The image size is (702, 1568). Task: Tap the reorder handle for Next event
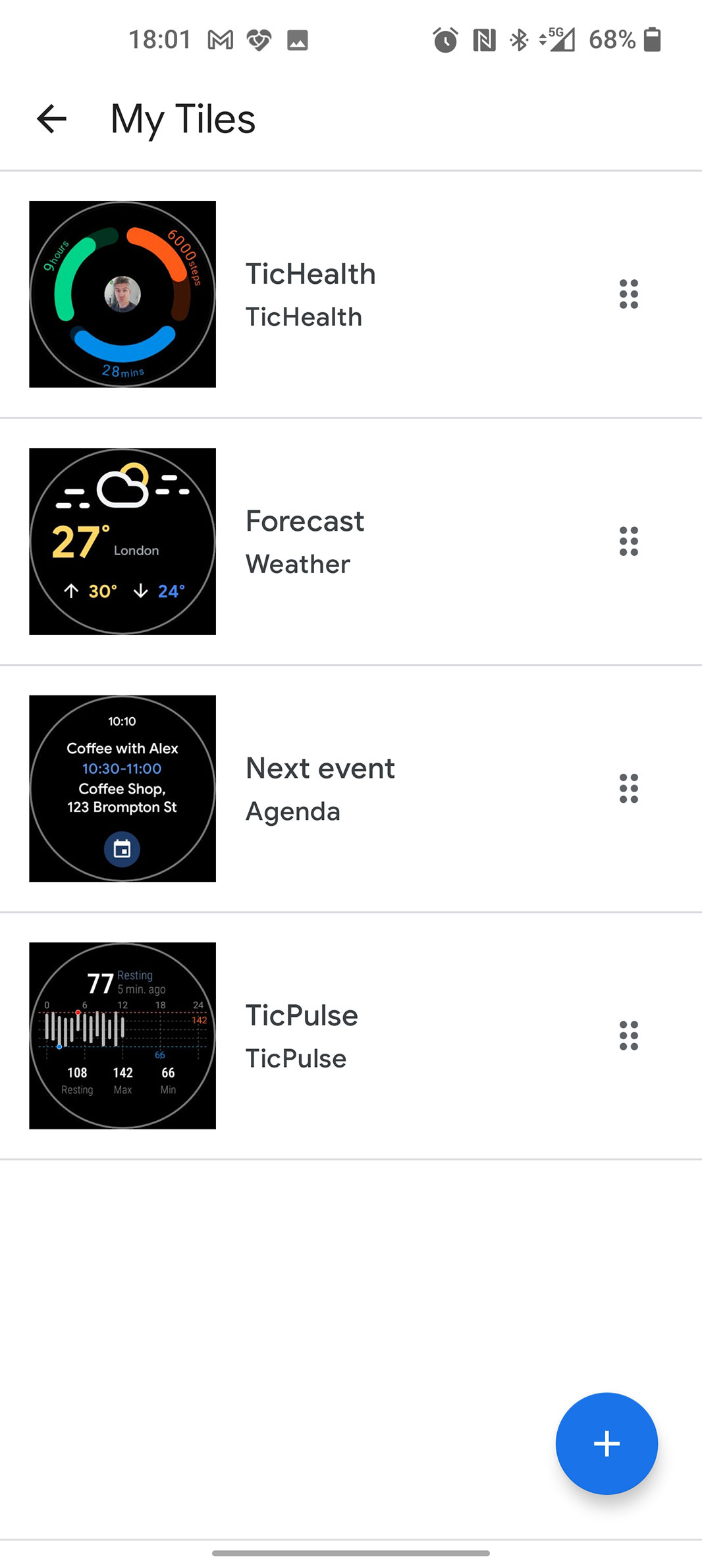point(629,788)
